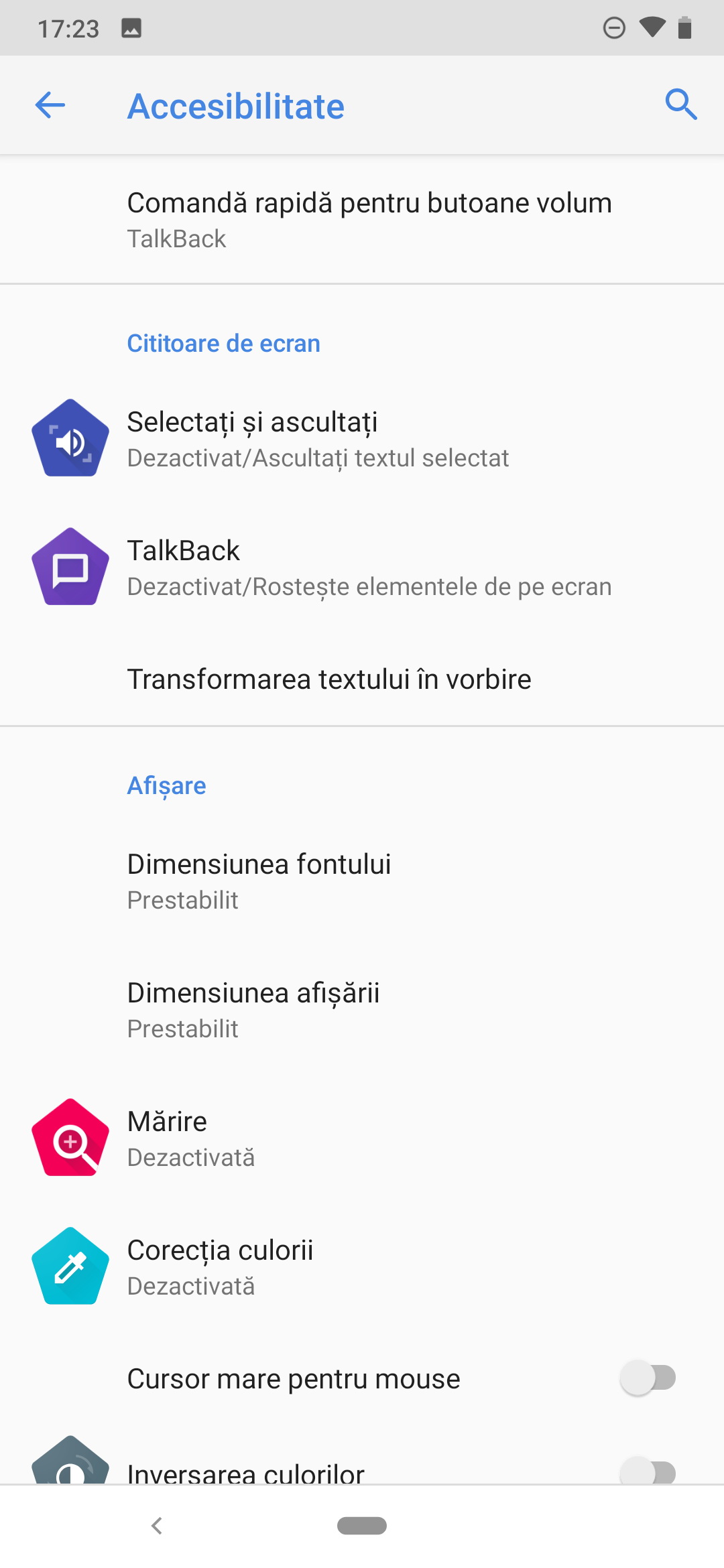Viewport: 724px width, 1568px height.
Task: Open Transformarea textului în vorbire
Action: click(362, 679)
